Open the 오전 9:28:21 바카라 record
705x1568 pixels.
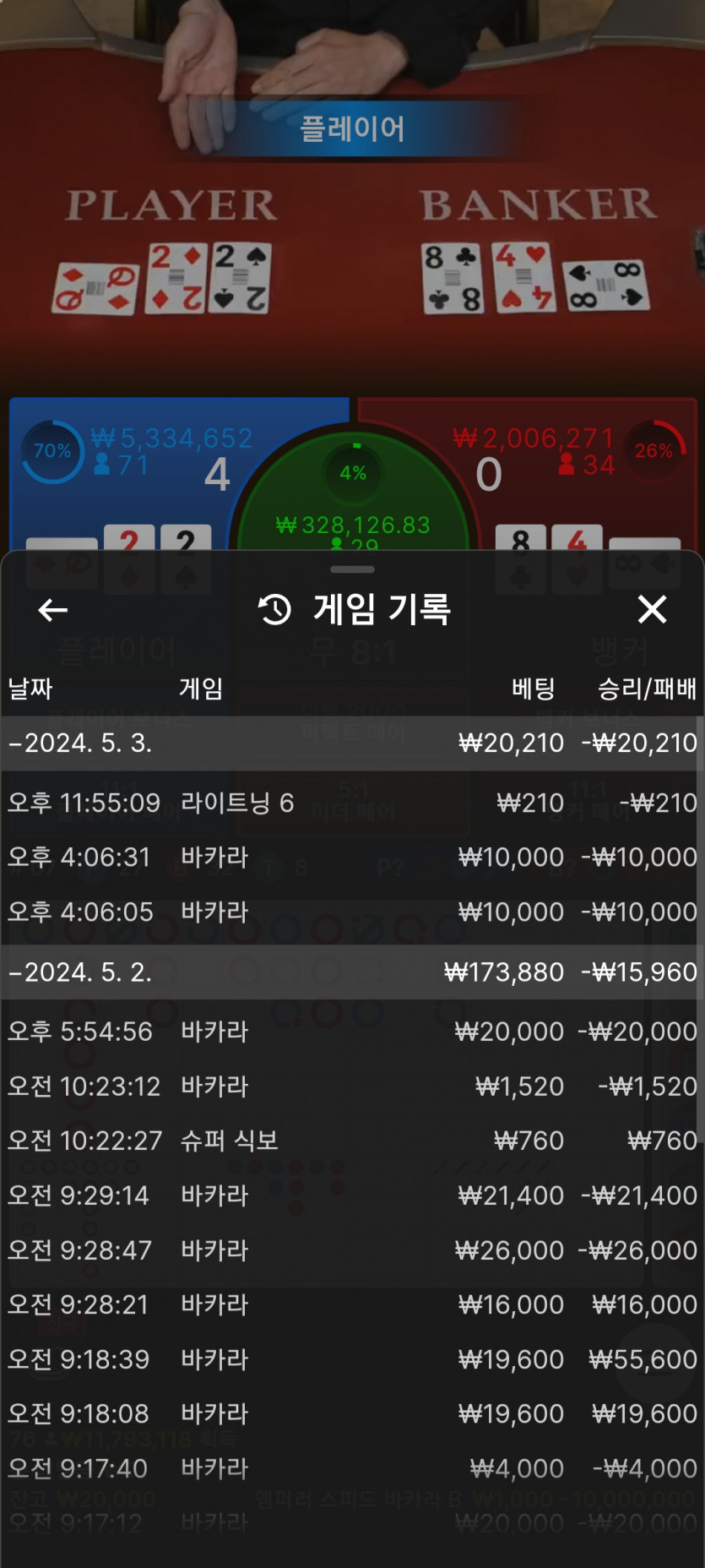(x=352, y=1304)
